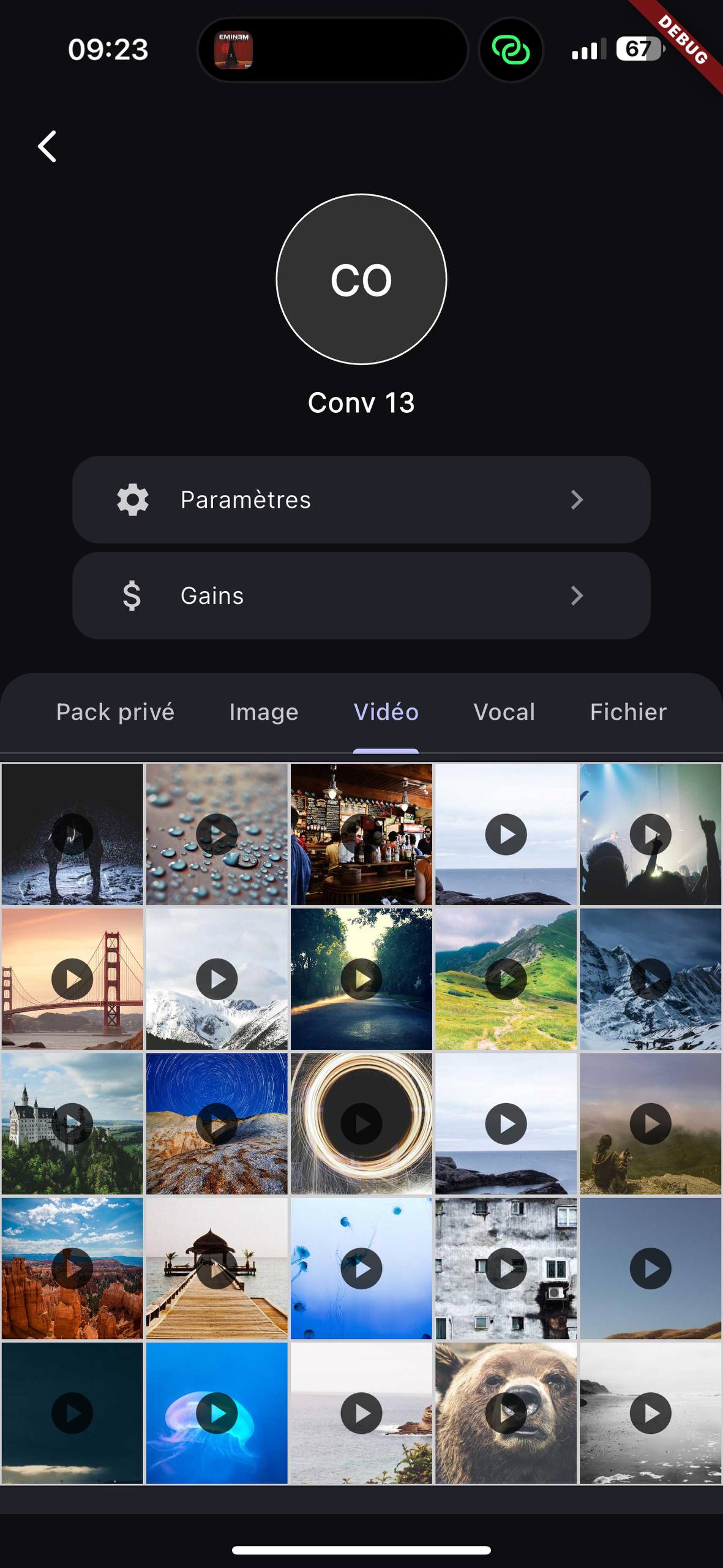Play the star trails video
Image resolution: width=723 pixels, height=1568 pixels.
[x=217, y=1123]
